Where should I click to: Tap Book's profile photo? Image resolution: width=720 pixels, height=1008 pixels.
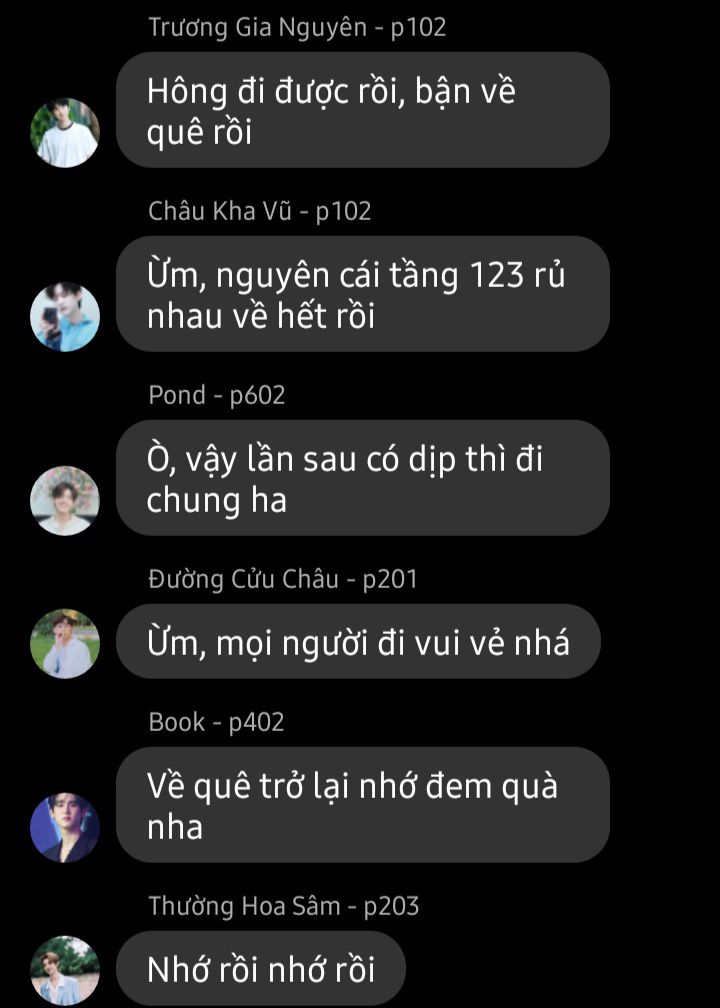[65, 828]
